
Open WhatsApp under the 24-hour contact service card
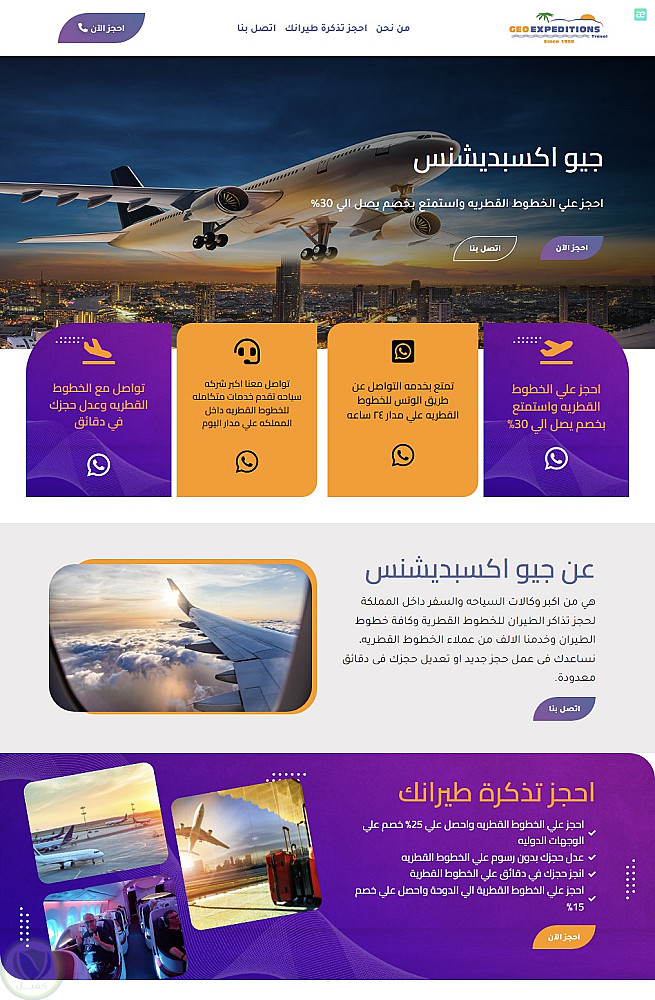point(402,455)
